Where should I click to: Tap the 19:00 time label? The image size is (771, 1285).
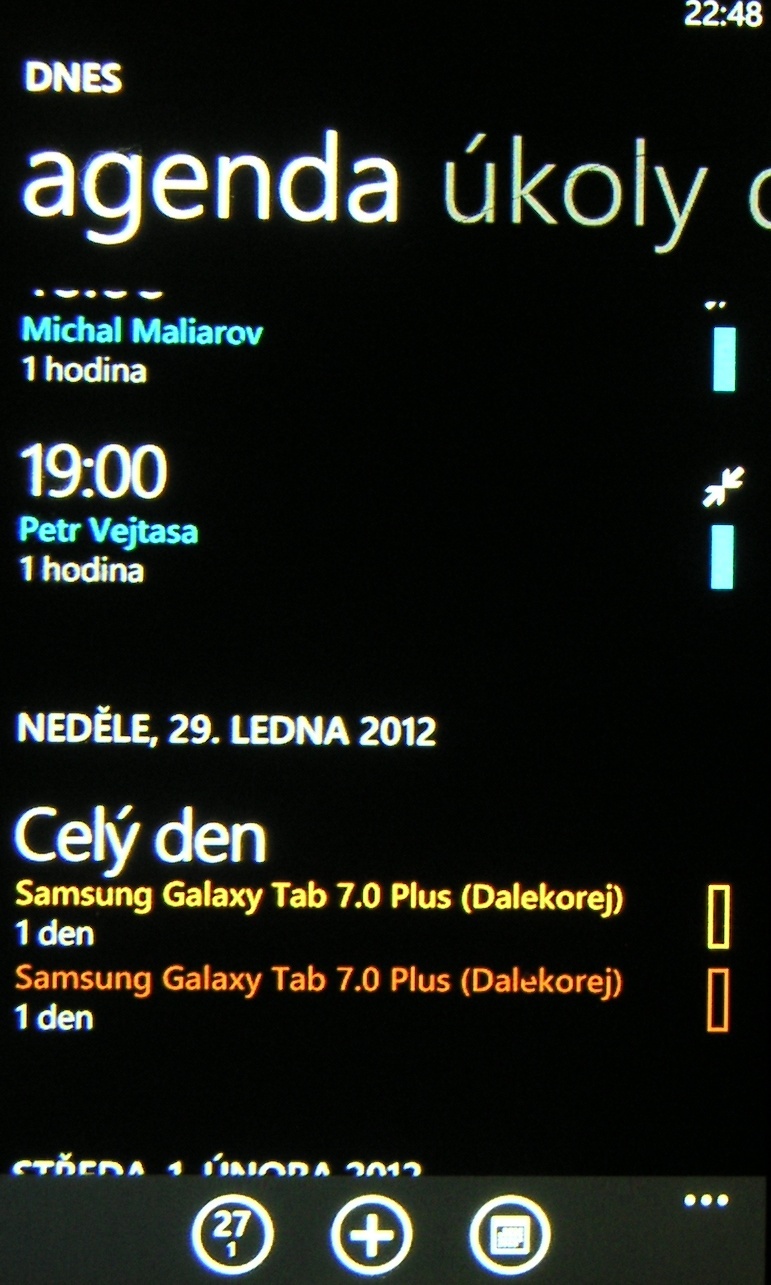[x=95, y=470]
